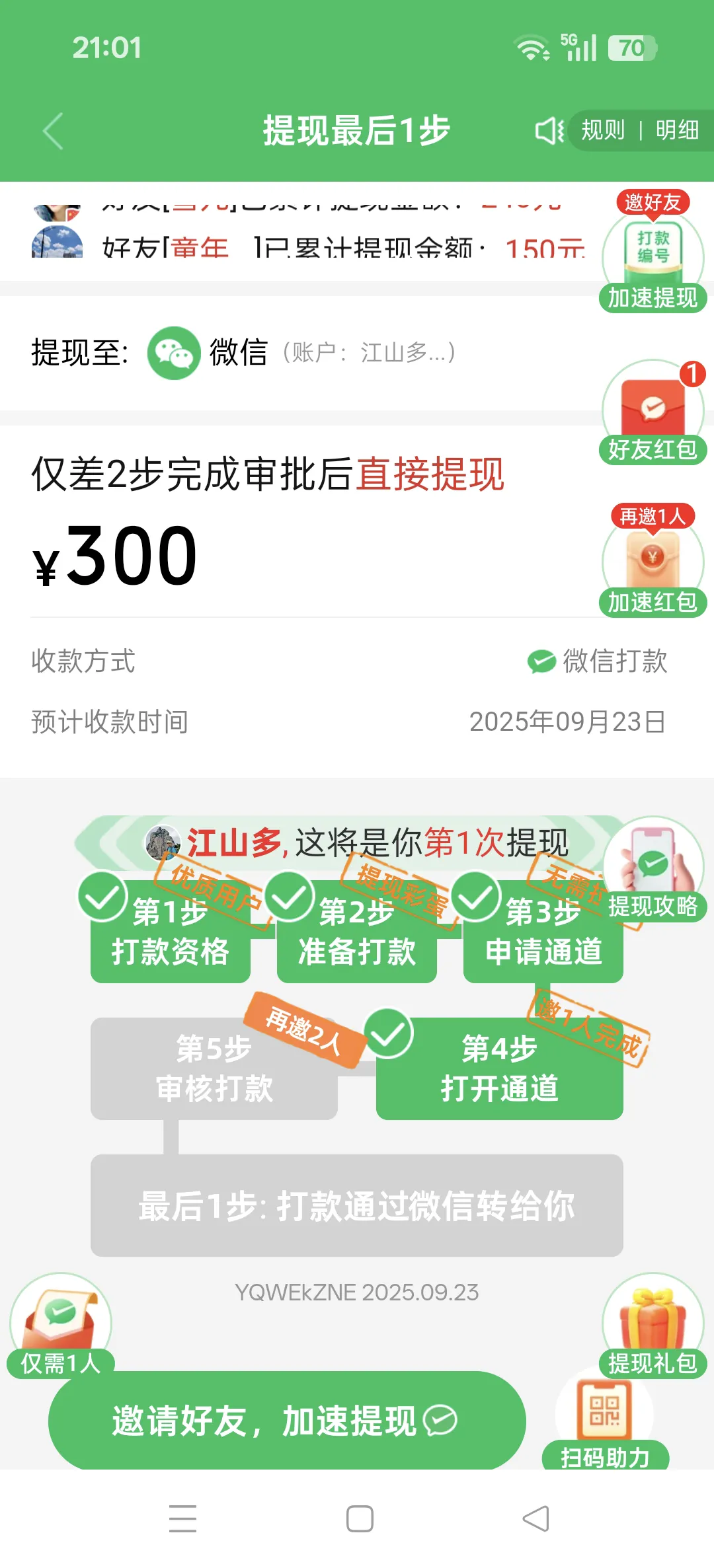Open 扫码助力 QR code assist
This screenshot has width=714, height=1568.
(605, 1421)
